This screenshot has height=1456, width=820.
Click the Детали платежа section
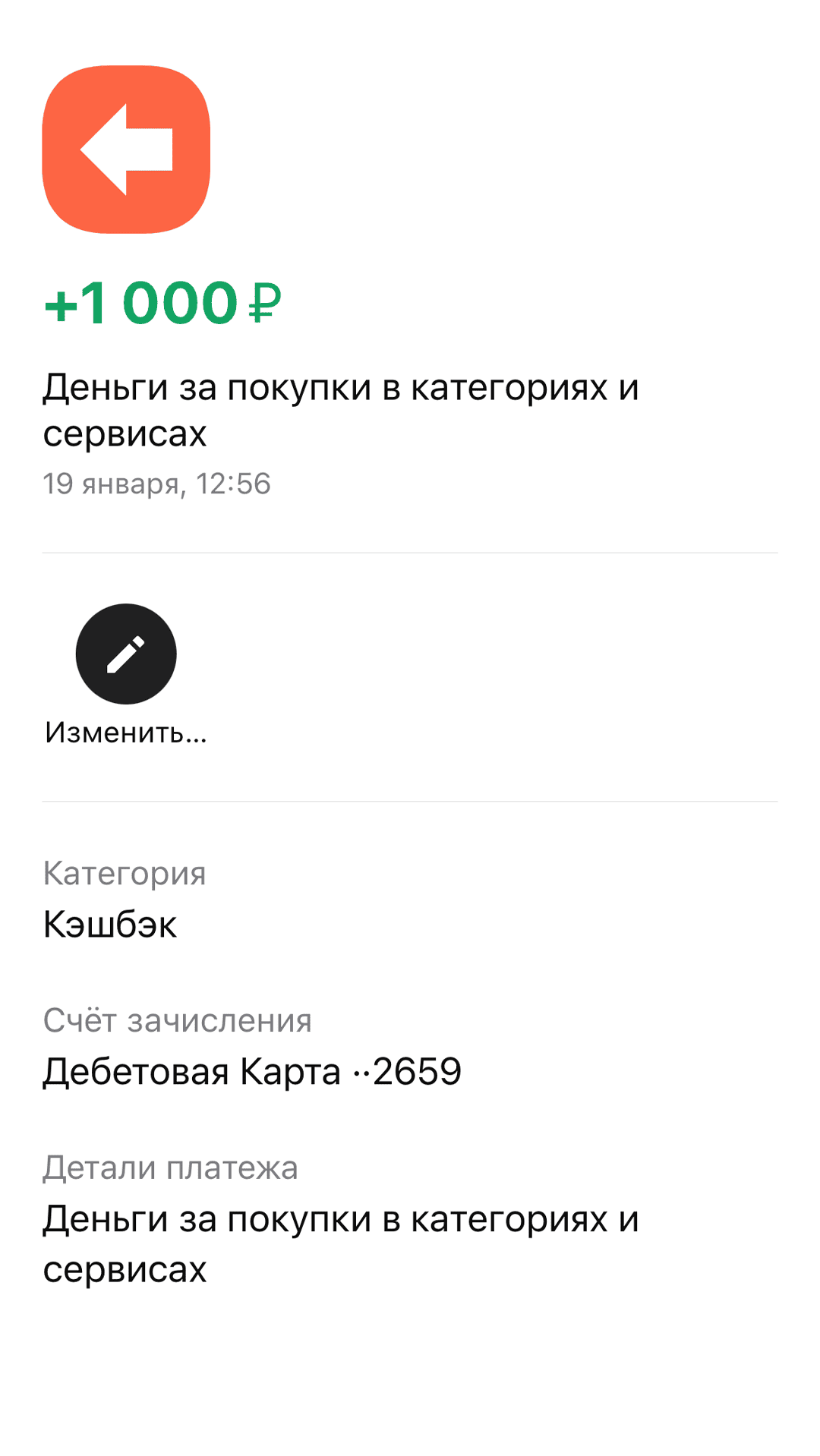[171, 1168]
